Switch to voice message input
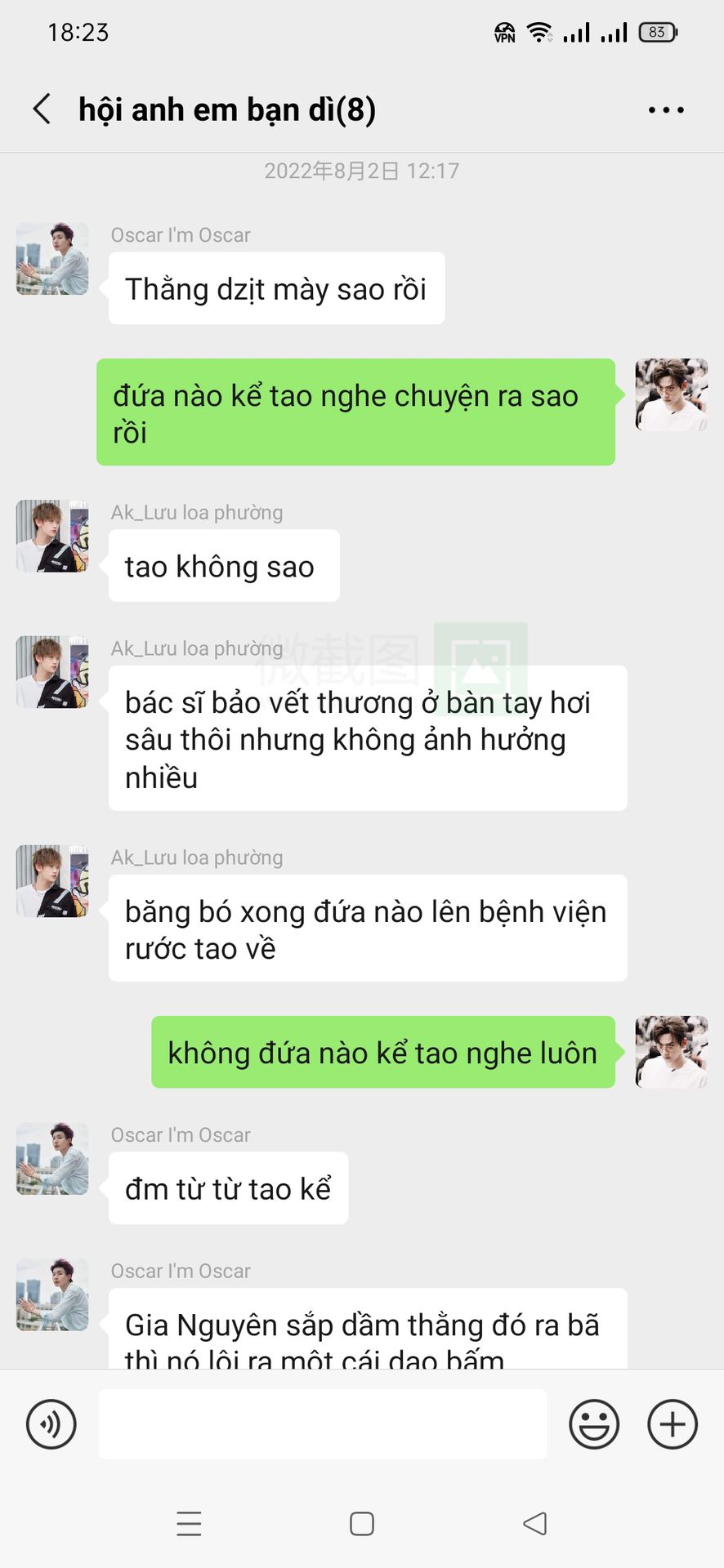 [51, 1424]
